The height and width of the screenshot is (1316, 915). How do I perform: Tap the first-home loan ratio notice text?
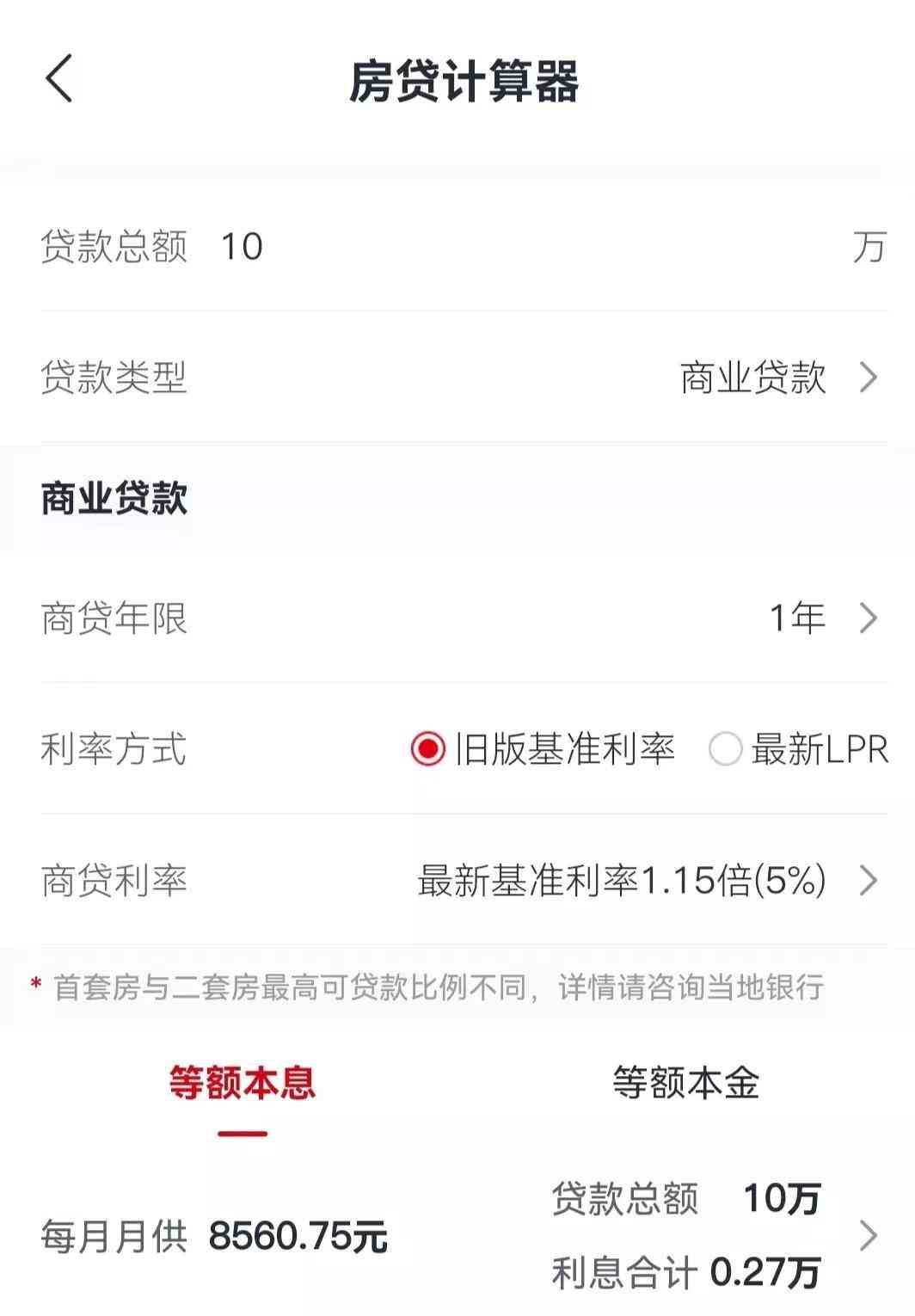[x=430, y=987]
